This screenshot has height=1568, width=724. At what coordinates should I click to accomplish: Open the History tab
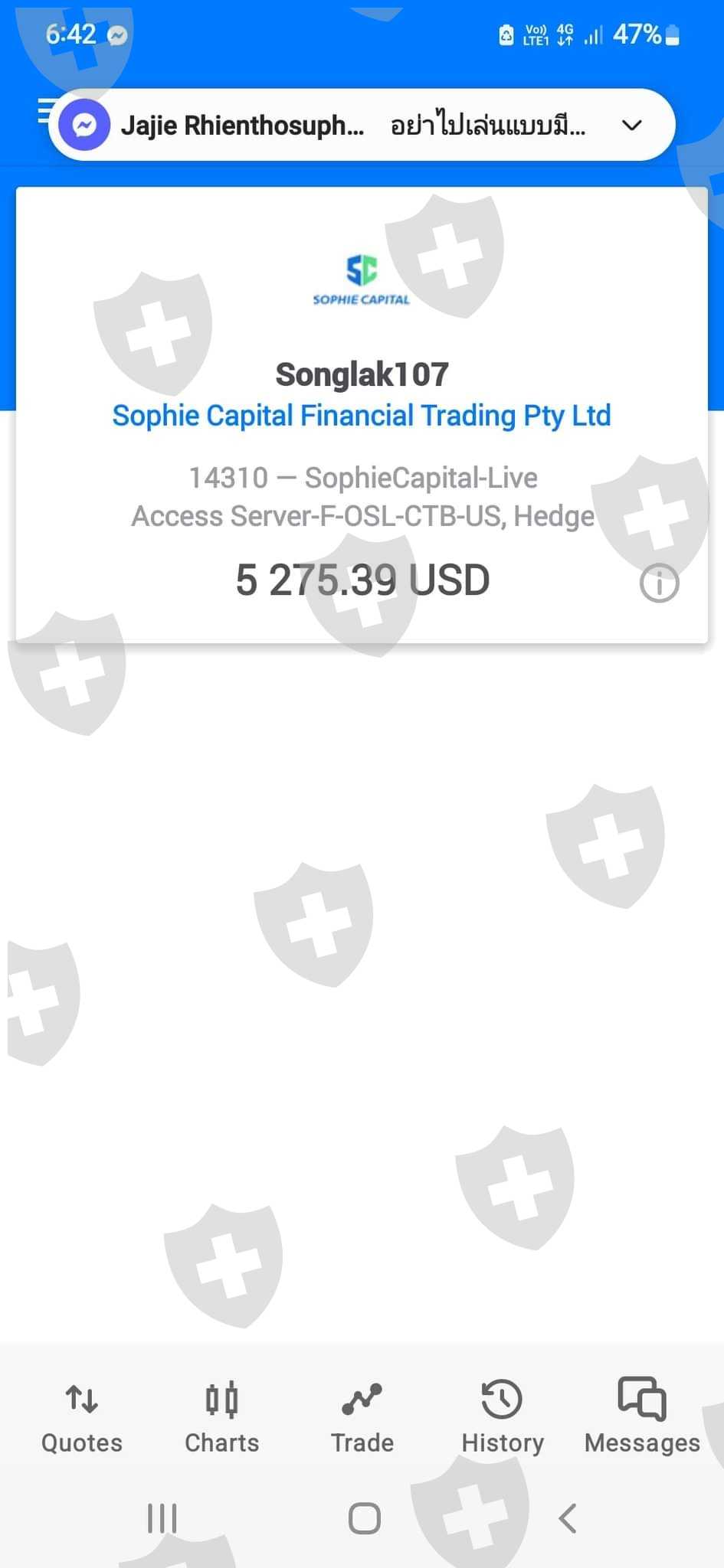coord(503,1417)
